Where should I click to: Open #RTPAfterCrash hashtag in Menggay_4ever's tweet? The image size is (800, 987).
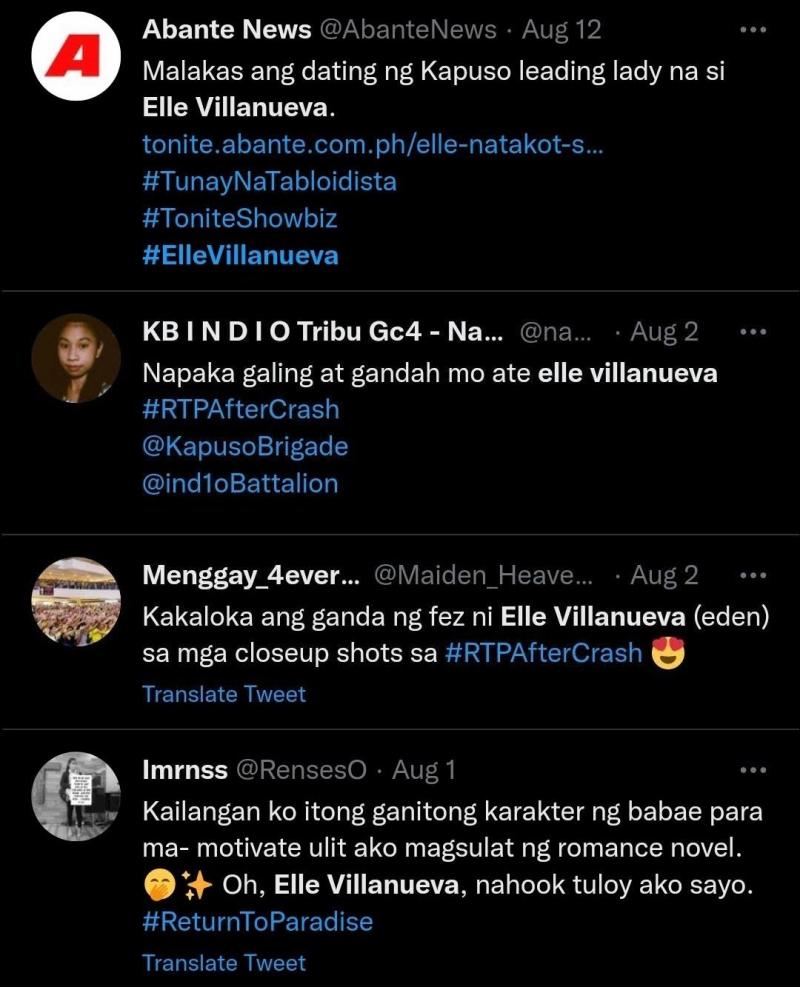pos(543,653)
